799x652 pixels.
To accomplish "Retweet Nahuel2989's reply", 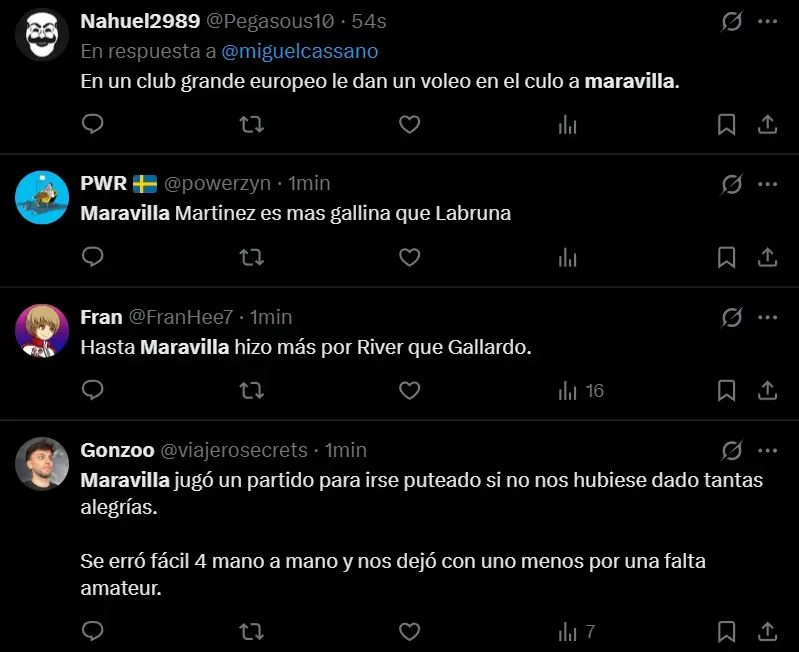I will pyautogui.click(x=252, y=124).
